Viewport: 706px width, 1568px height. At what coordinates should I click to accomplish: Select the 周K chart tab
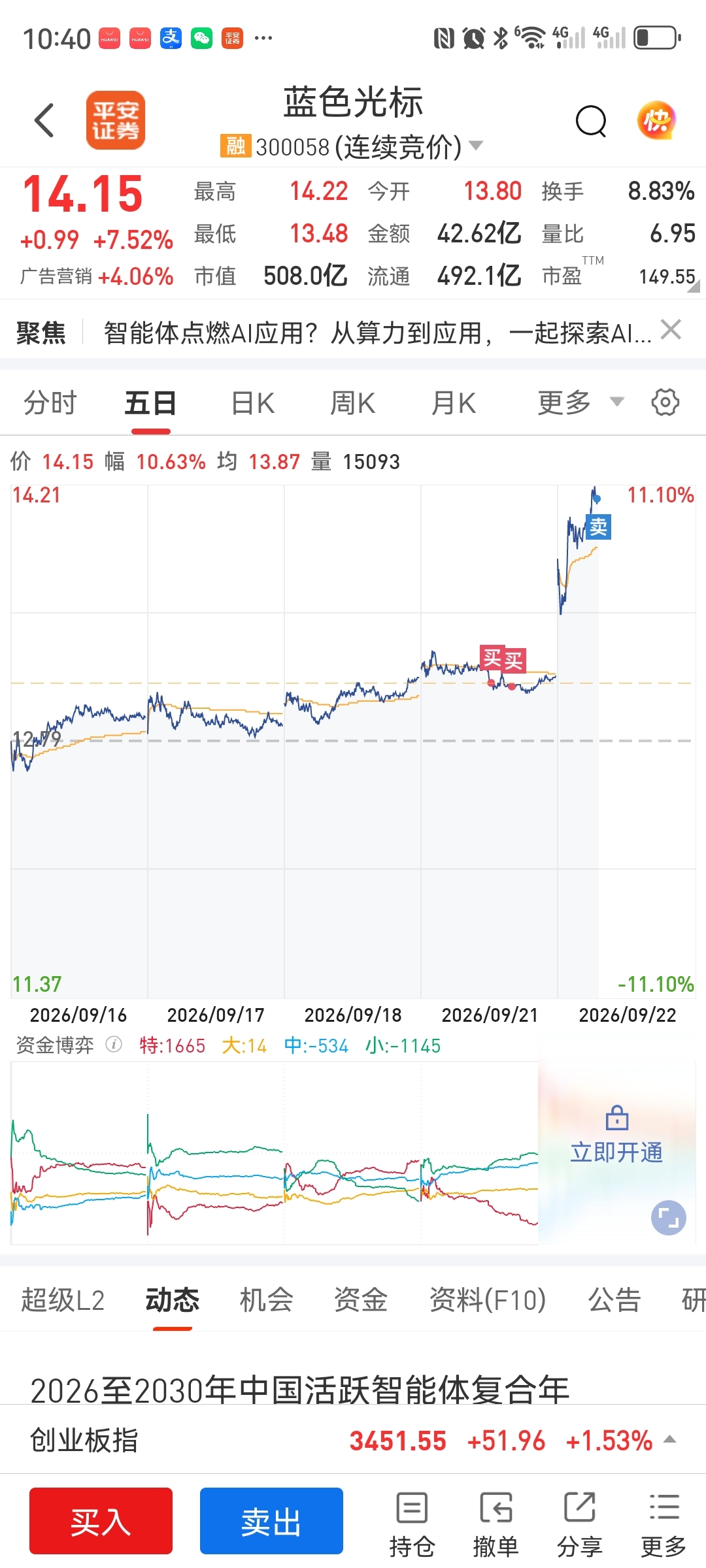tap(353, 402)
